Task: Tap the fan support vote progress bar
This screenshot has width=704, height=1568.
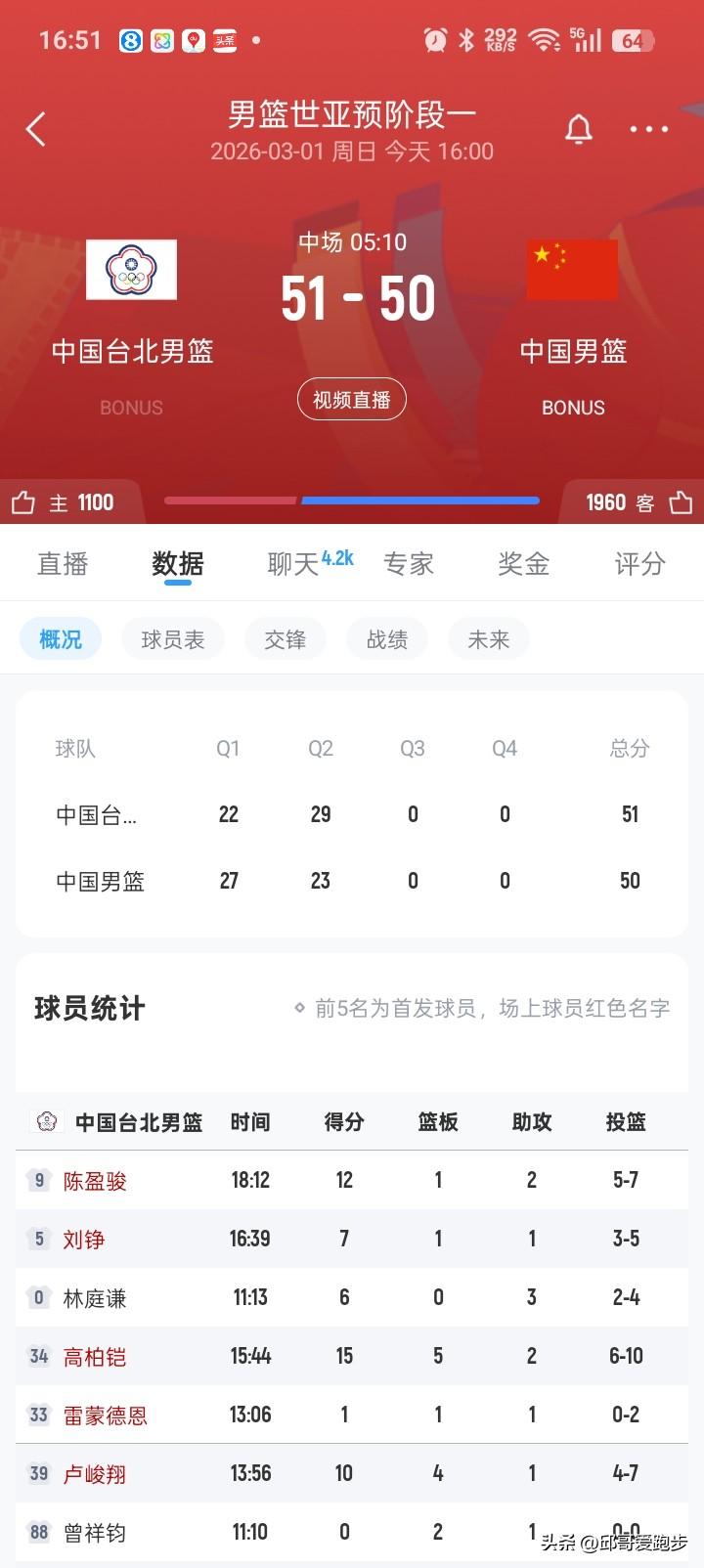Action: point(352,501)
